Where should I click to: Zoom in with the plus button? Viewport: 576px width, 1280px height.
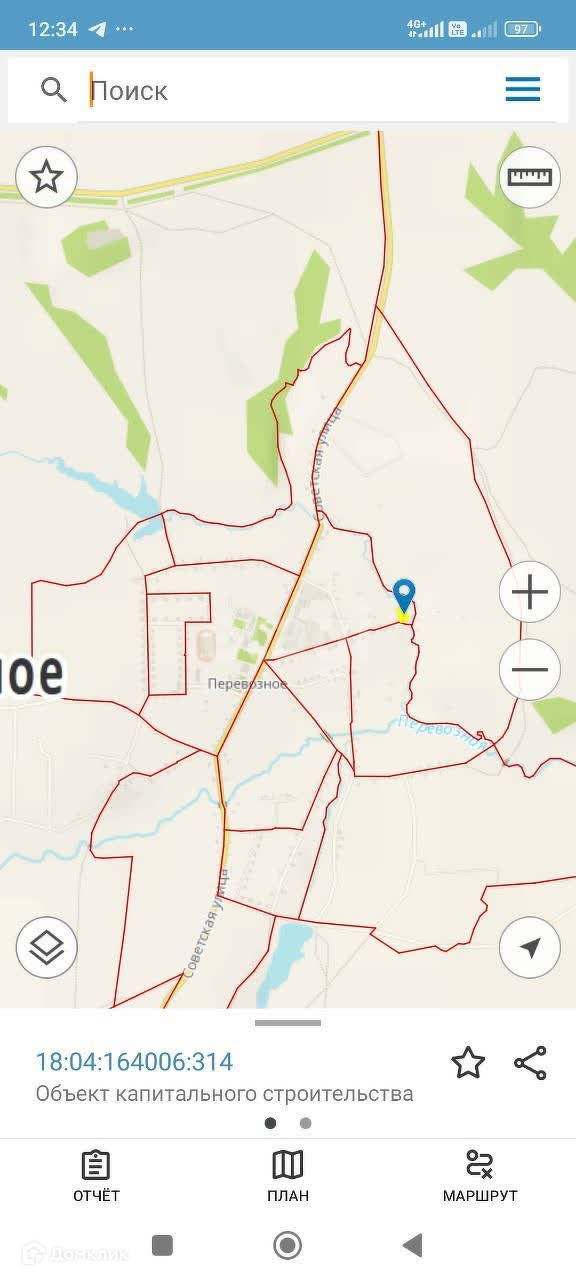(x=529, y=592)
